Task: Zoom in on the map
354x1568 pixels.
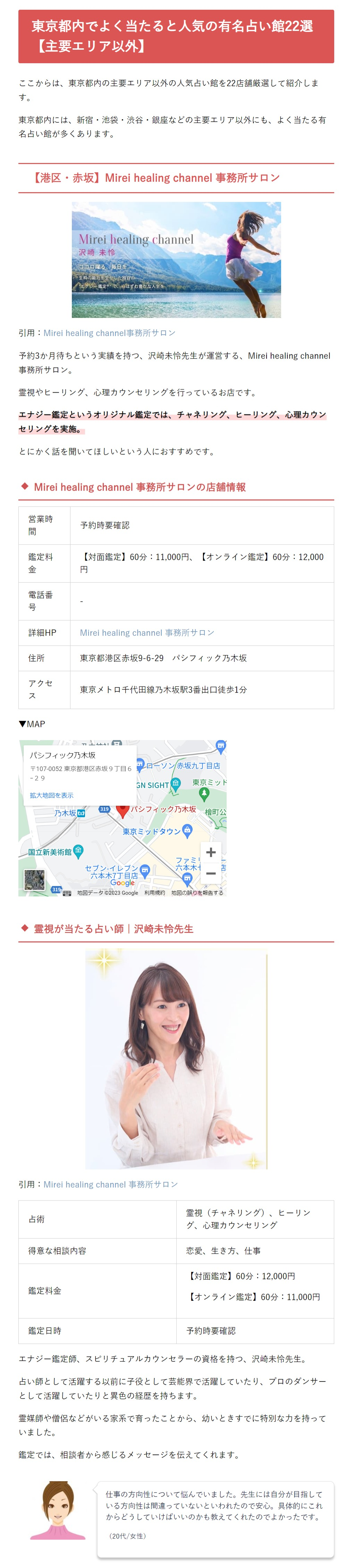Action: click(210, 852)
